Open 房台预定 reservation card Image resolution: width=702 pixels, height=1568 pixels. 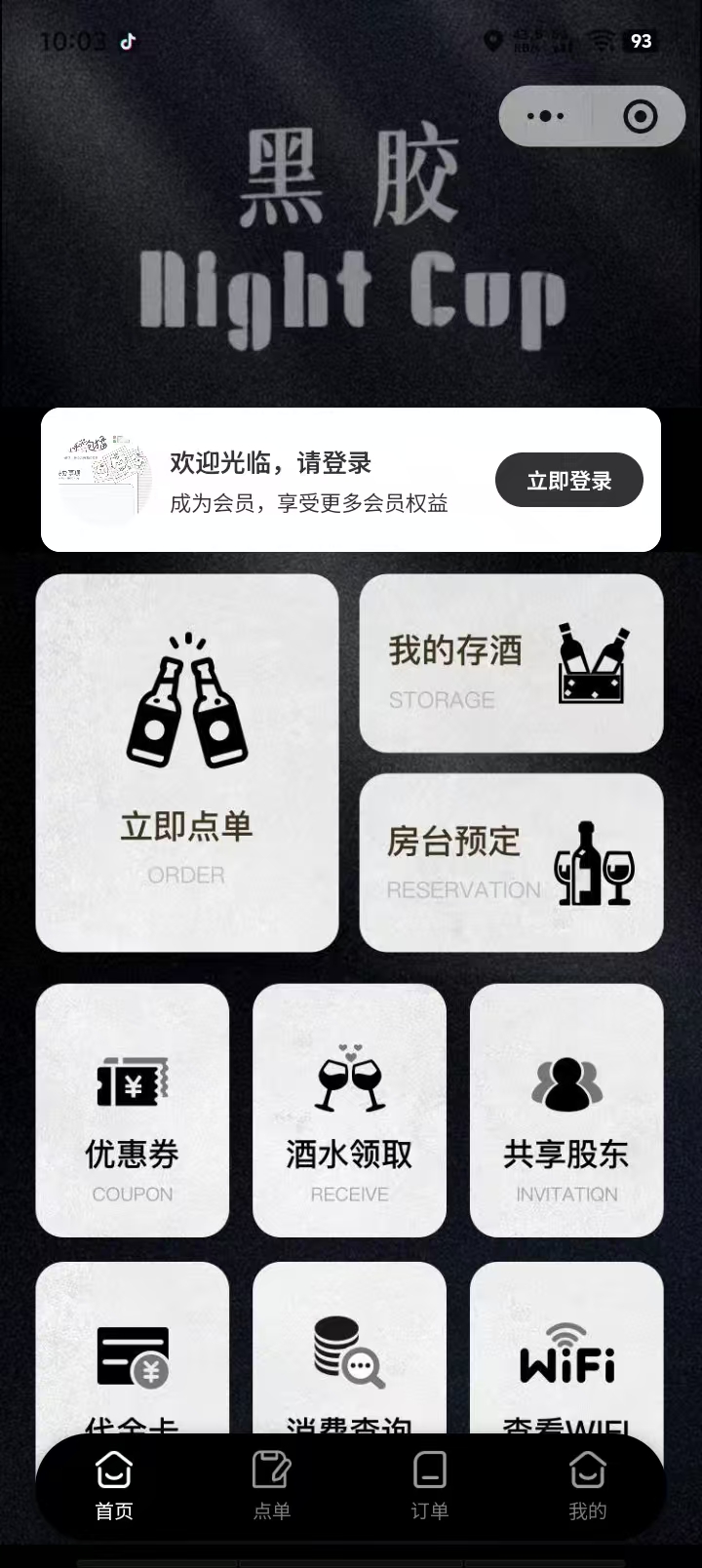pos(511,862)
